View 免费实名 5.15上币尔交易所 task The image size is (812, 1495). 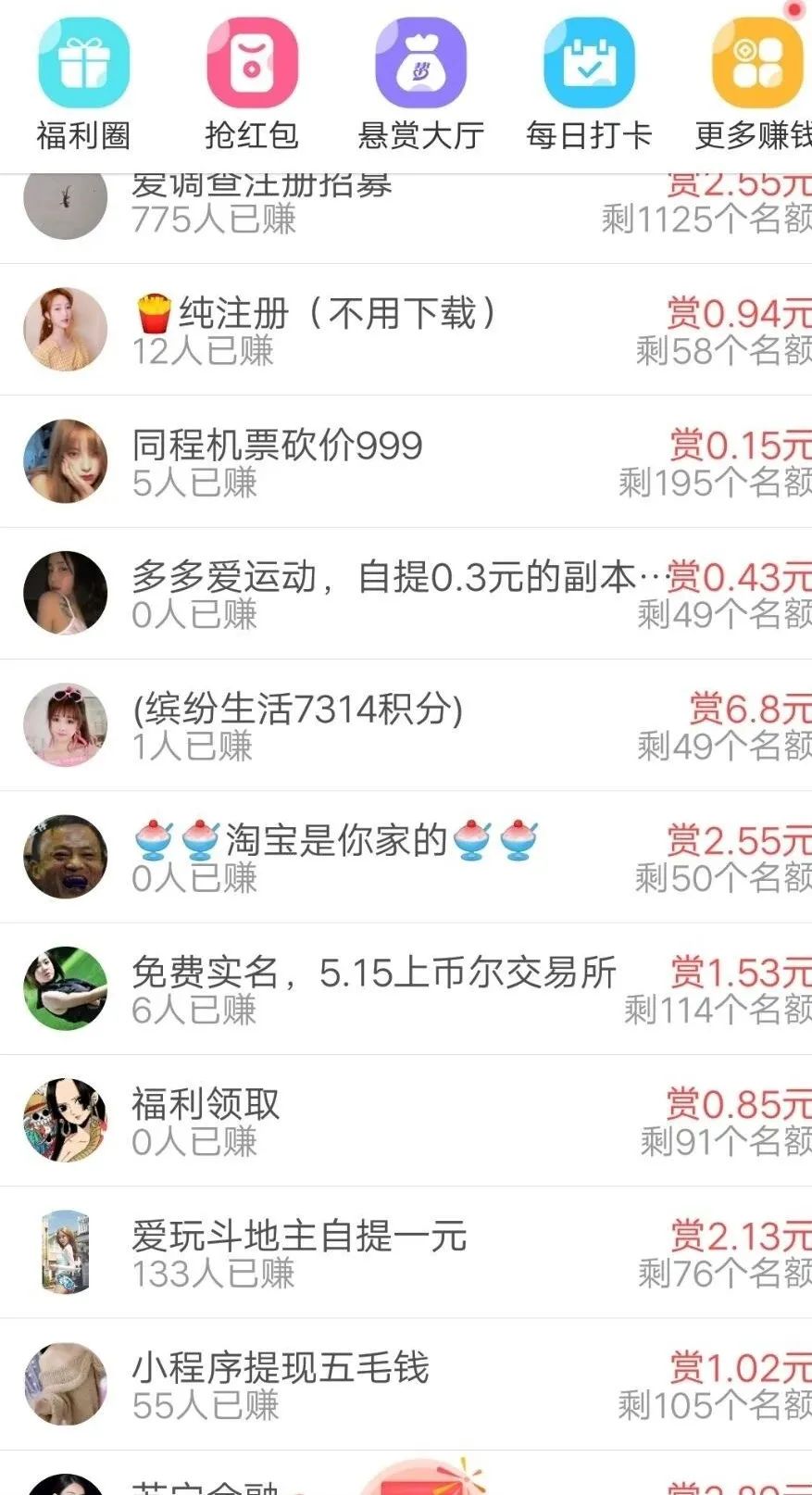click(x=407, y=989)
